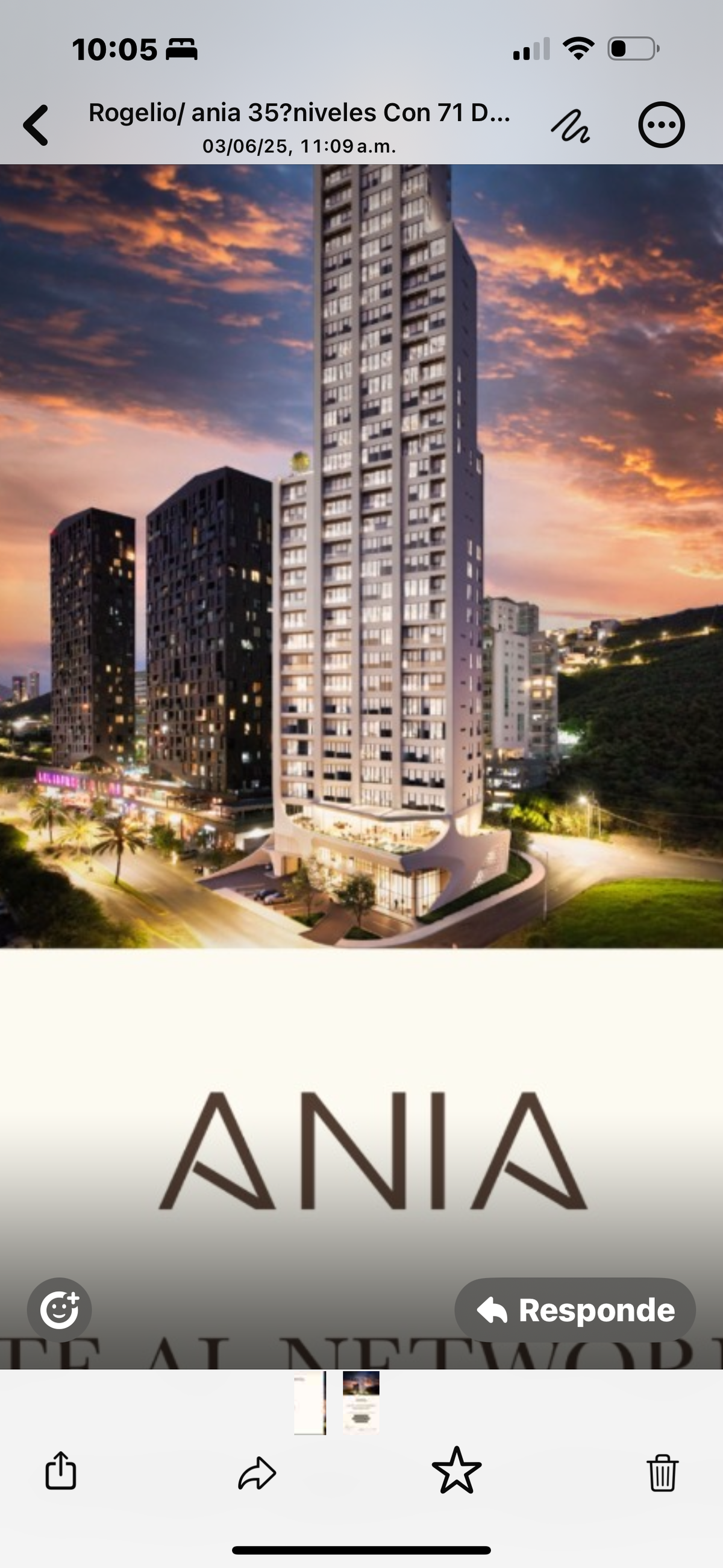Share this image
The image size is (723, 1568).
[61, 1470]
